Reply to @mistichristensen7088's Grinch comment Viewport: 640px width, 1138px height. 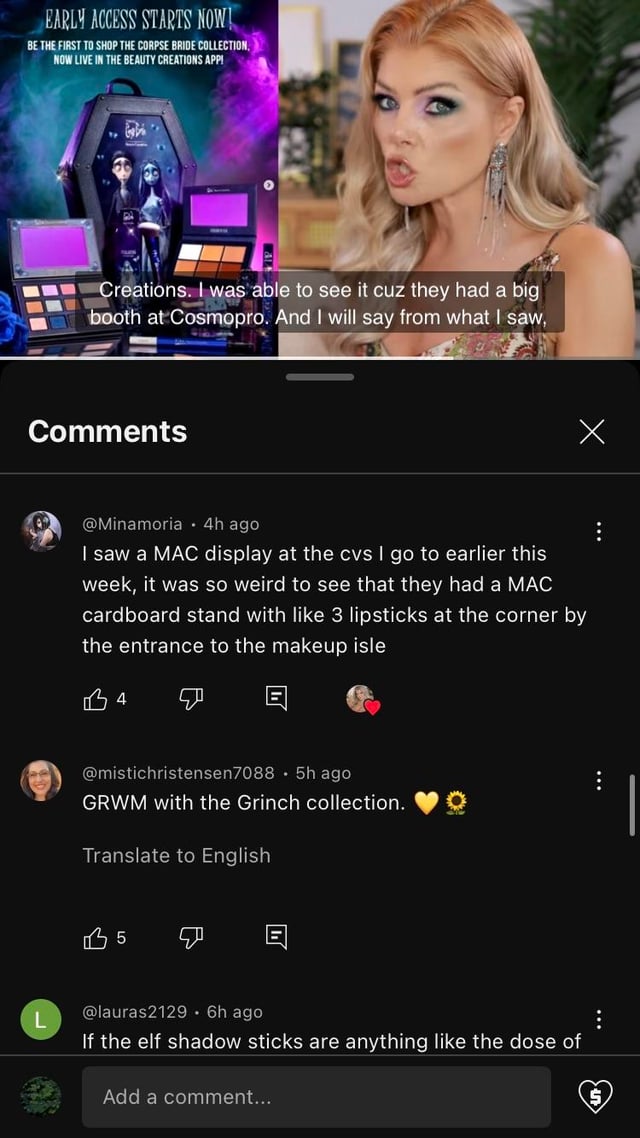(x=276, y=937)
